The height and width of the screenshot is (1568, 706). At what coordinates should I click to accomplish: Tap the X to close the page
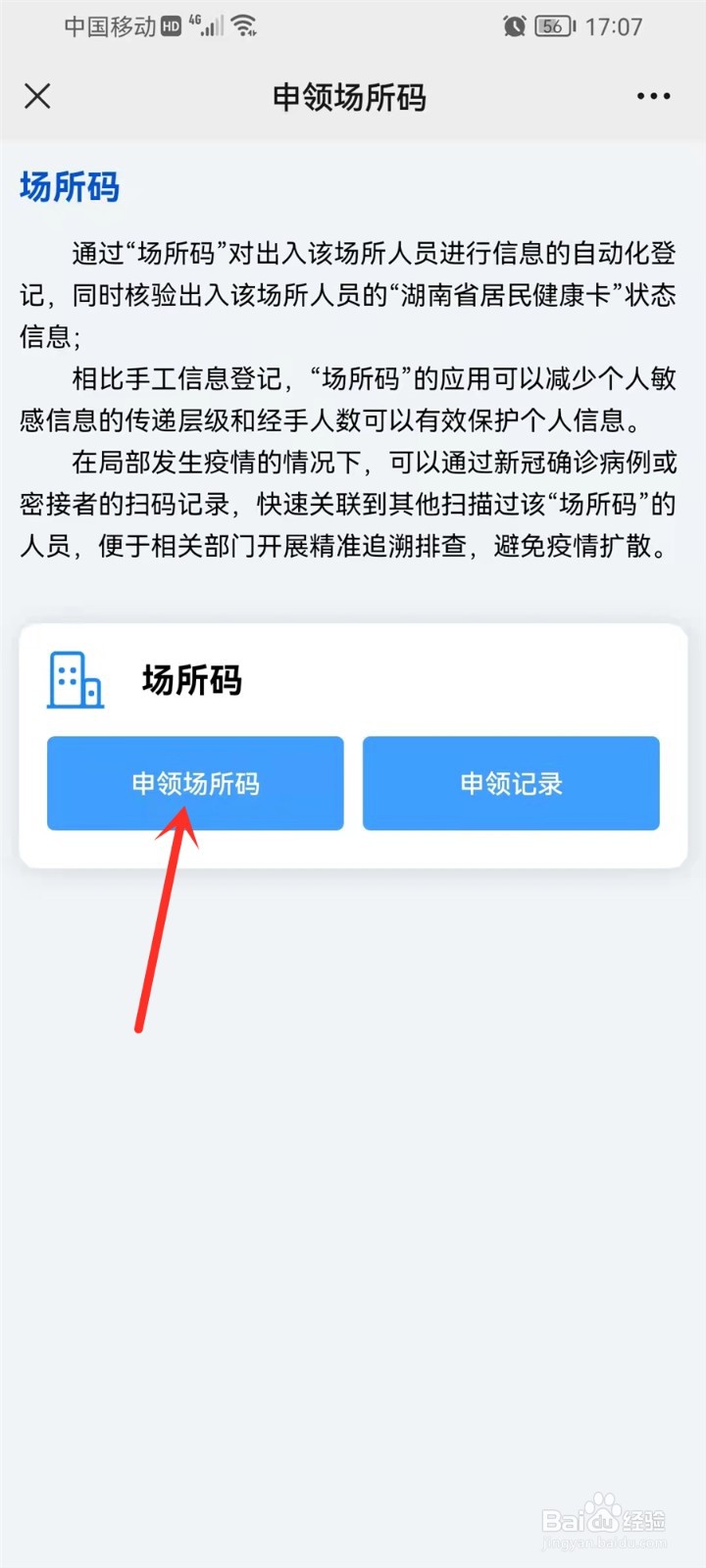37,96
